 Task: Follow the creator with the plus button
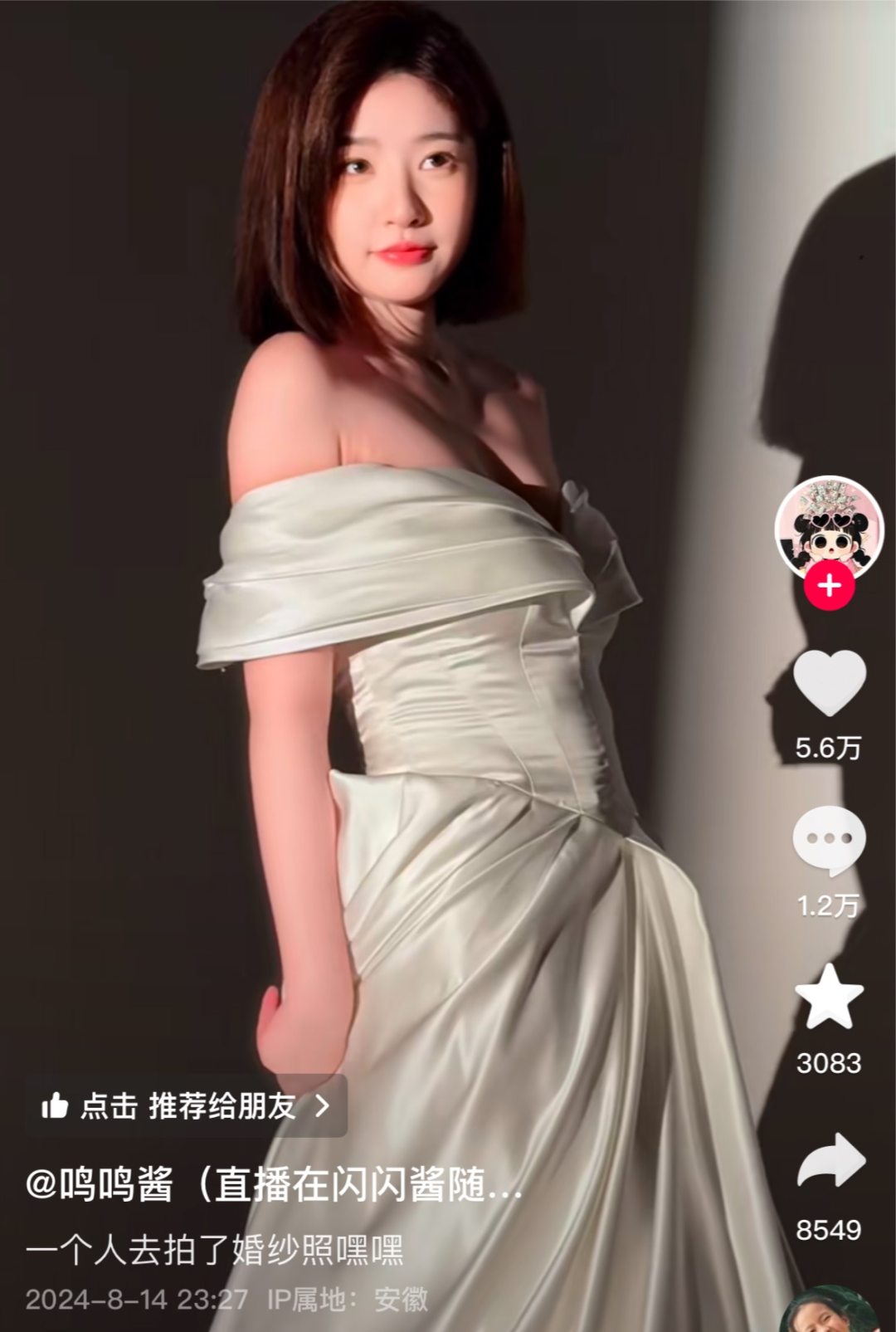(829, 587)
